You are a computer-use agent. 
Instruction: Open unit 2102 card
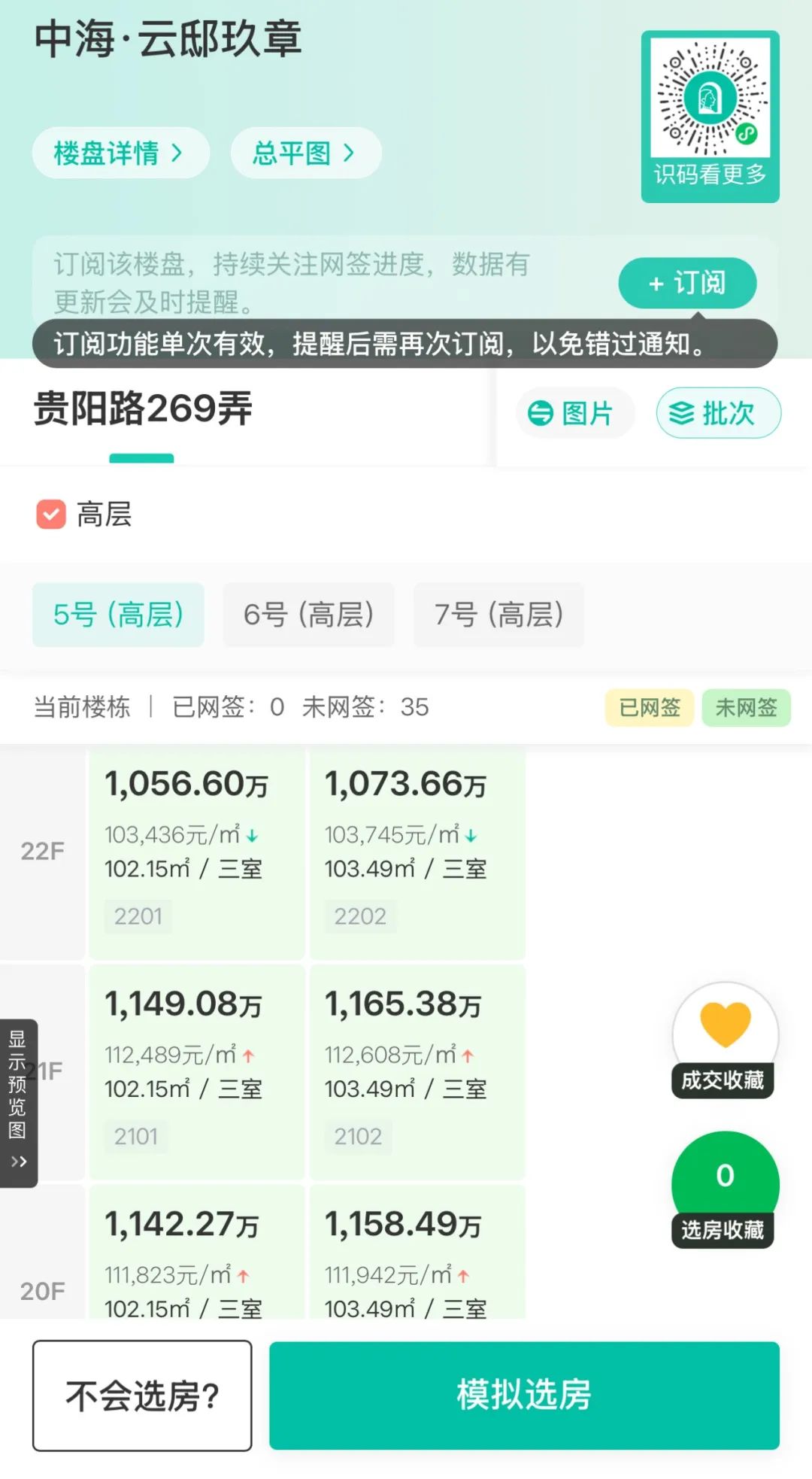[x=417, y=1073]
